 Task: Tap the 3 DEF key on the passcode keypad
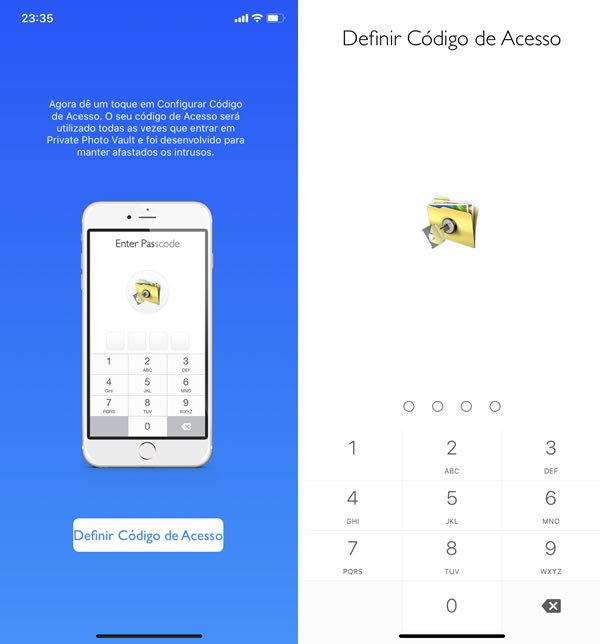click(551, 455)
